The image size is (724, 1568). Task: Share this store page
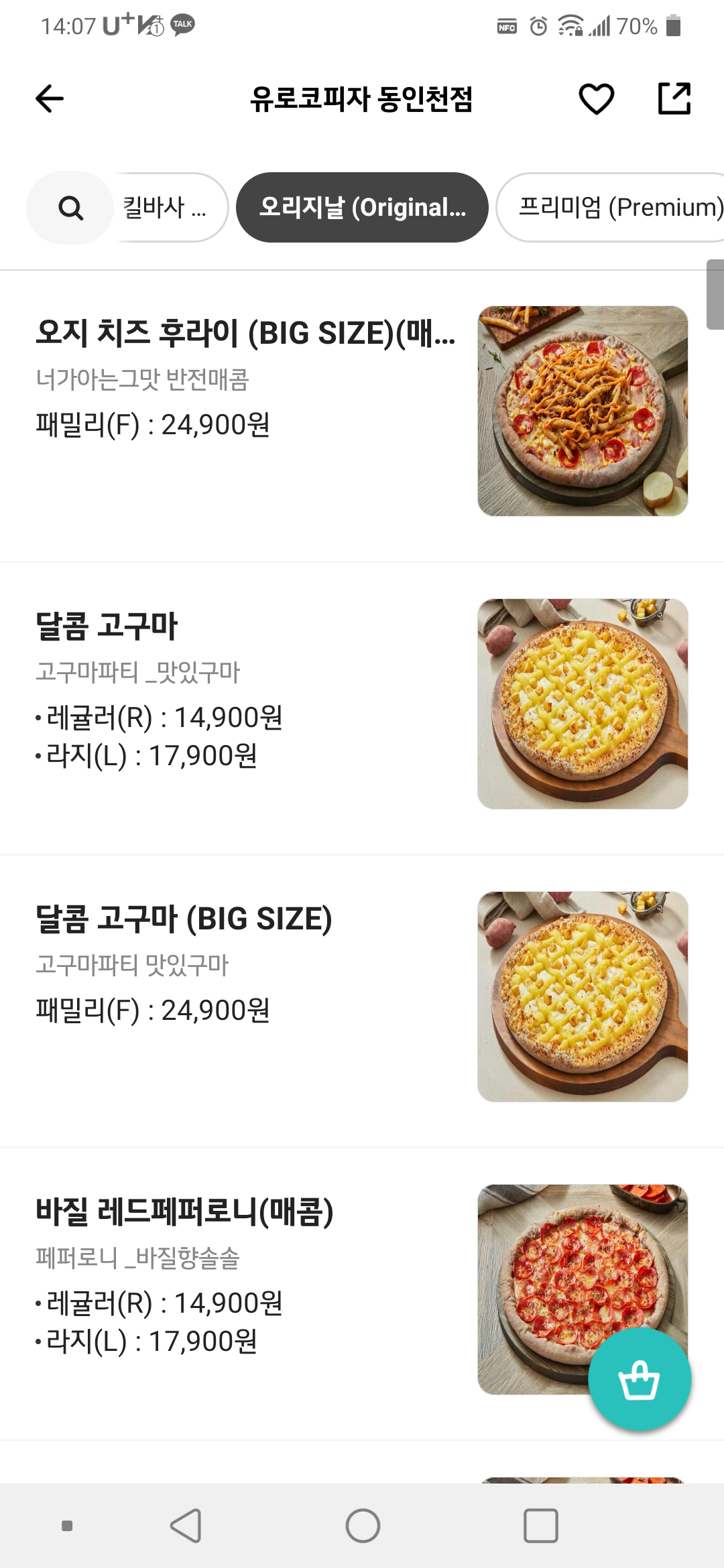click(x=674, y=99)
